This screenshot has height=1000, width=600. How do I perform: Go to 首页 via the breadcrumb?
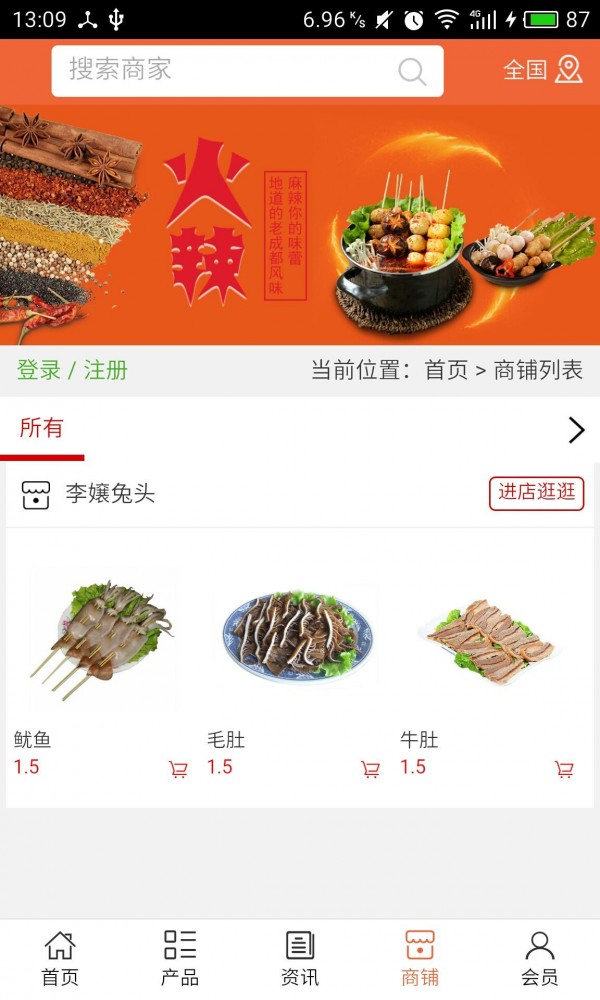click(x=446, y=370)
